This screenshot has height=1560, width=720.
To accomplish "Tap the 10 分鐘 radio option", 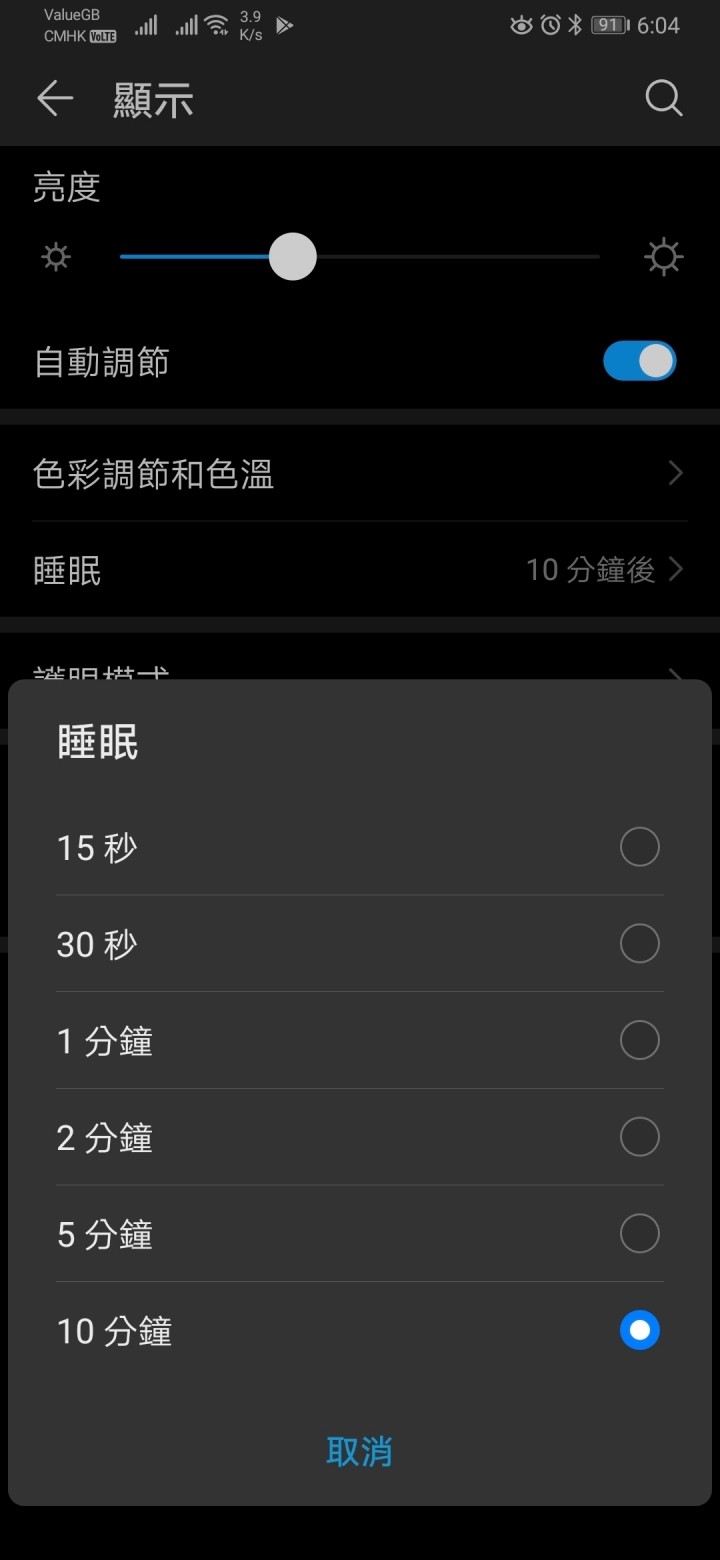I will (x=639, y=1330).
